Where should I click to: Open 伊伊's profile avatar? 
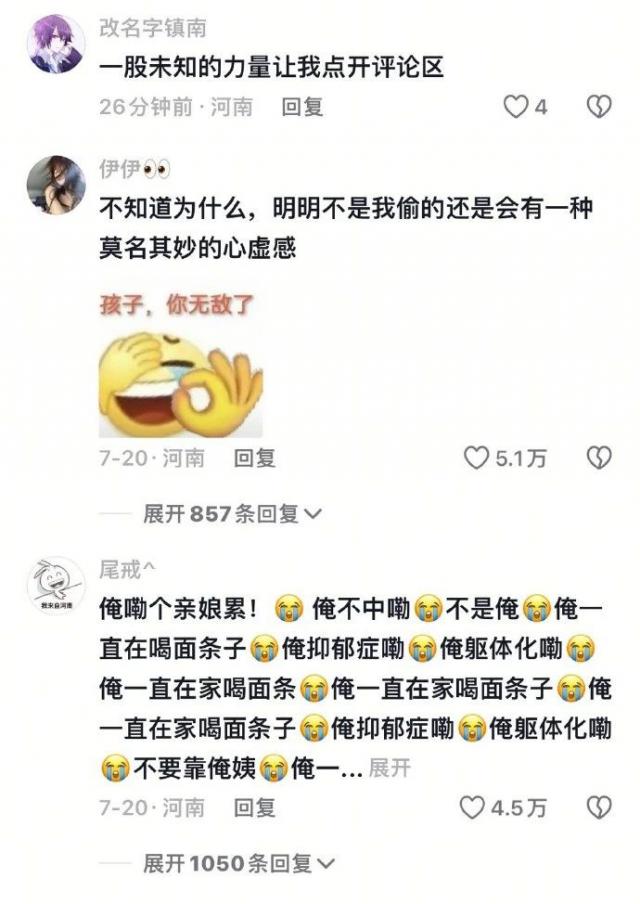pos(56,183)
